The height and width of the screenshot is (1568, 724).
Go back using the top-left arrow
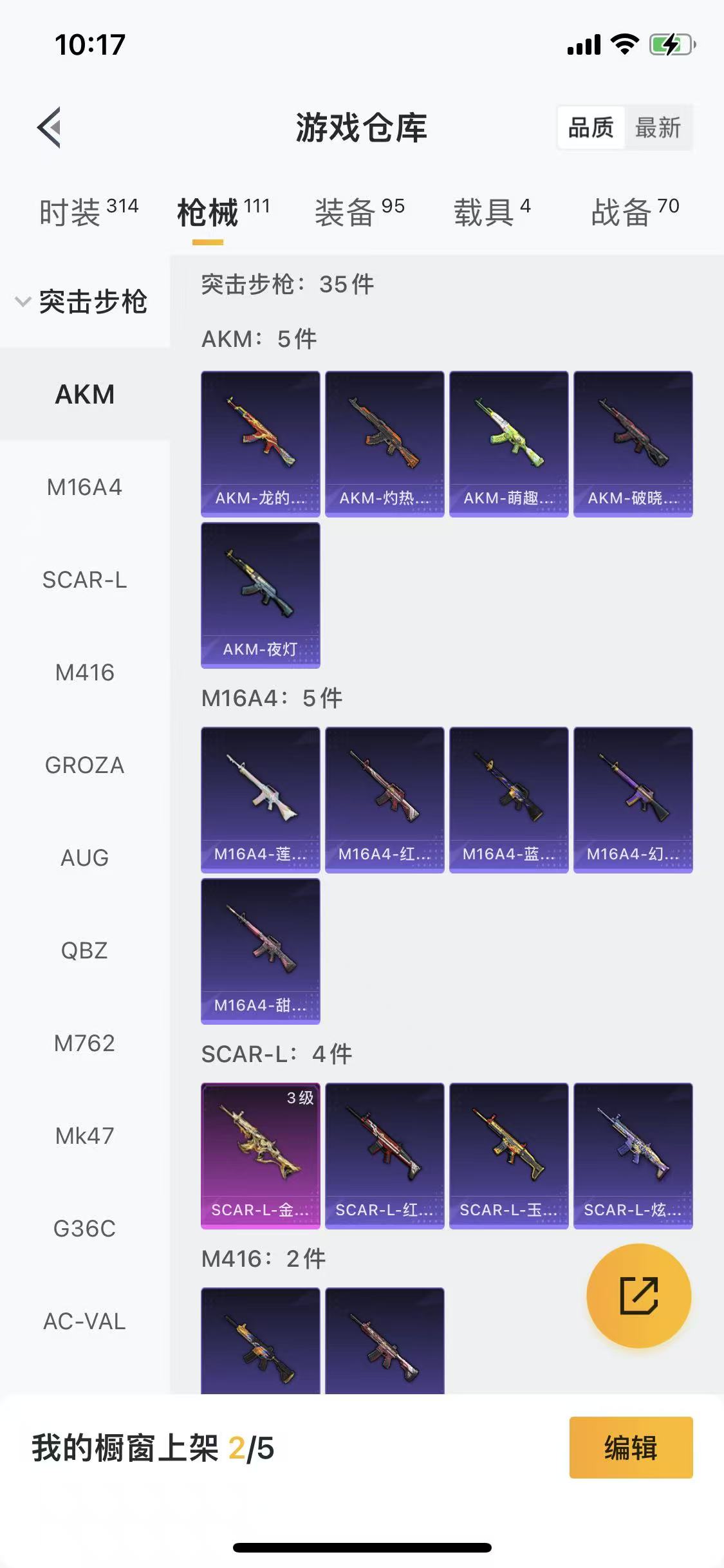coord(50,127)
